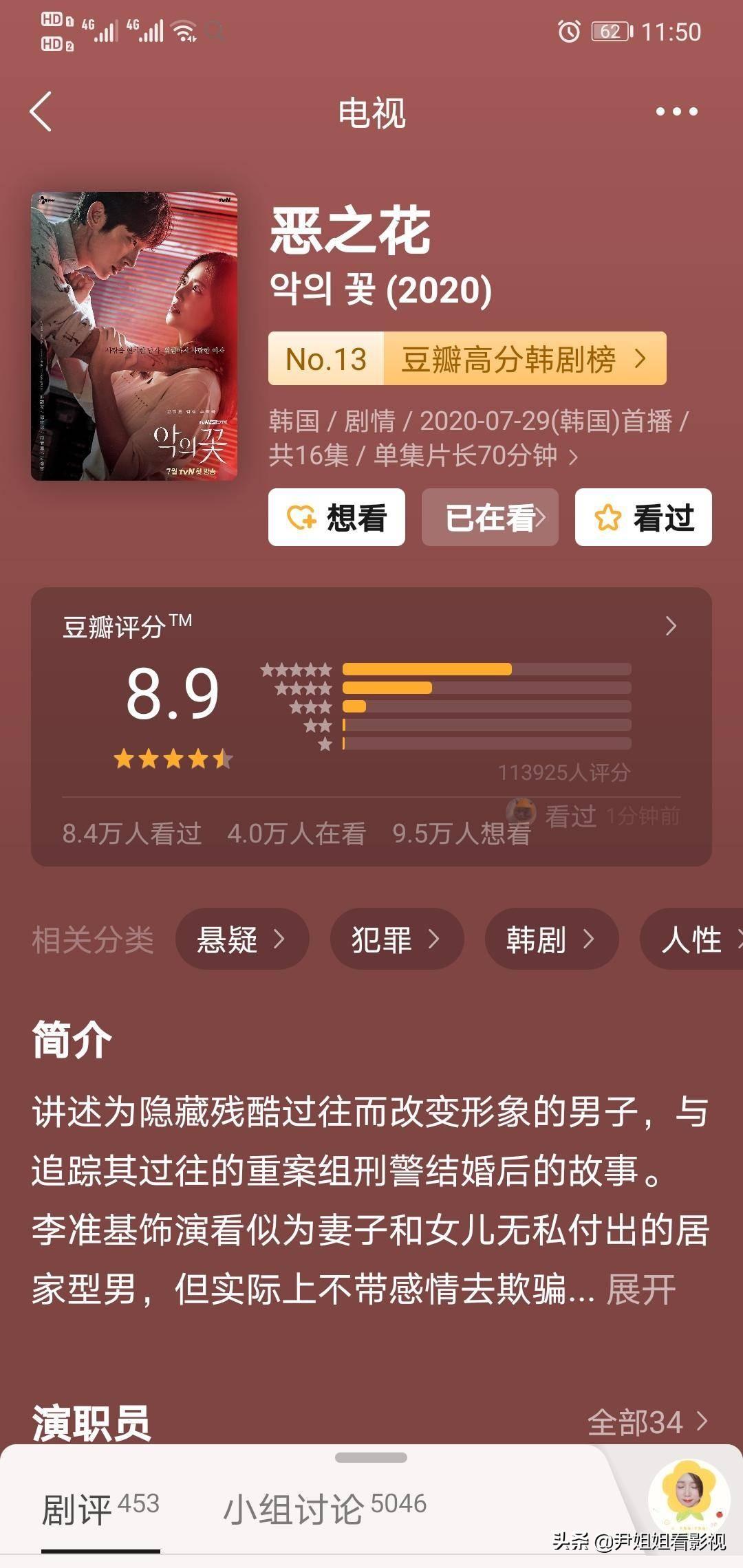Open the 恶之花 poster image

tap(134, 336)
